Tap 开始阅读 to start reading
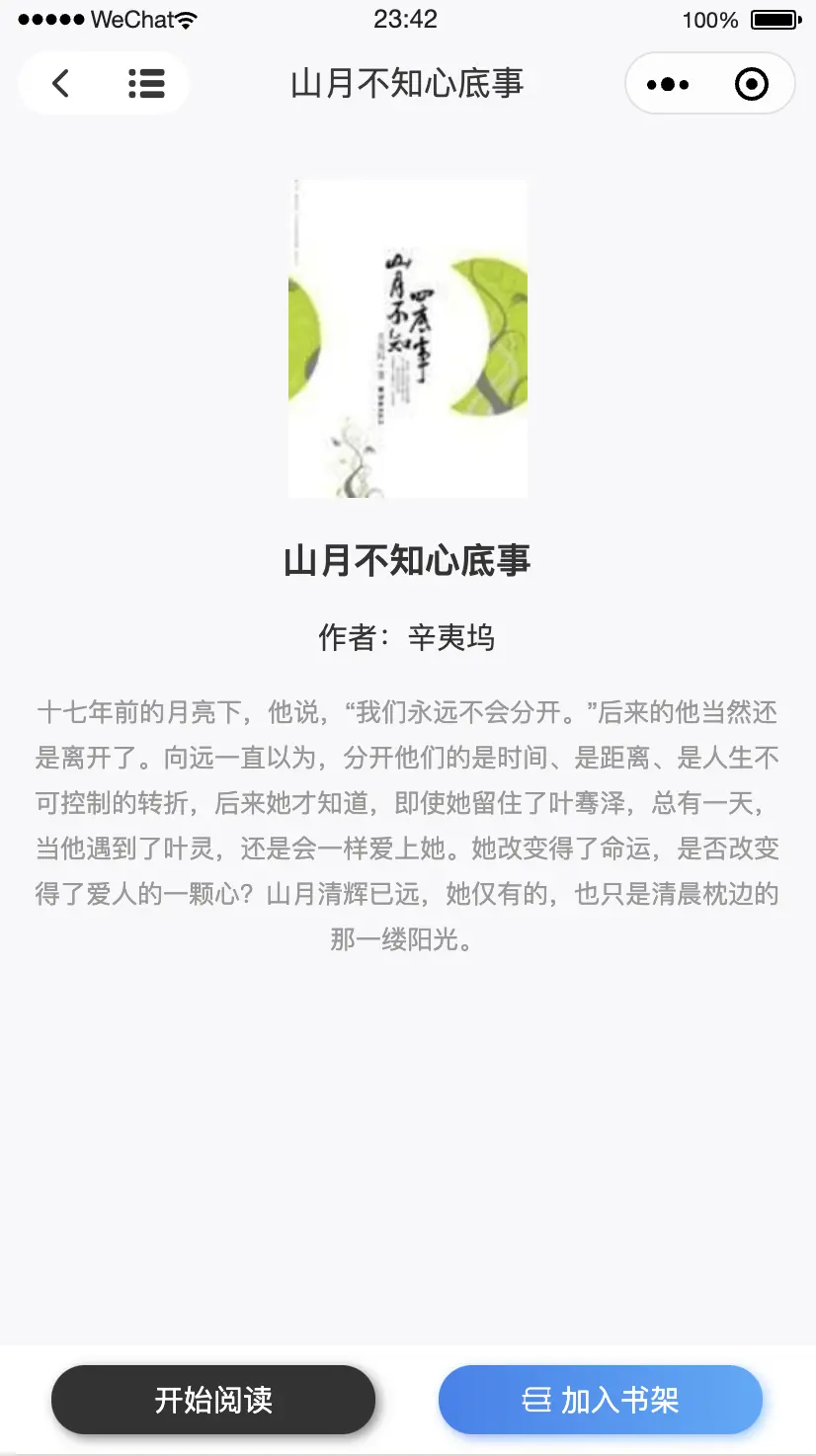The width and height of the screenshot is (816, 1456). pos(213,1400)
